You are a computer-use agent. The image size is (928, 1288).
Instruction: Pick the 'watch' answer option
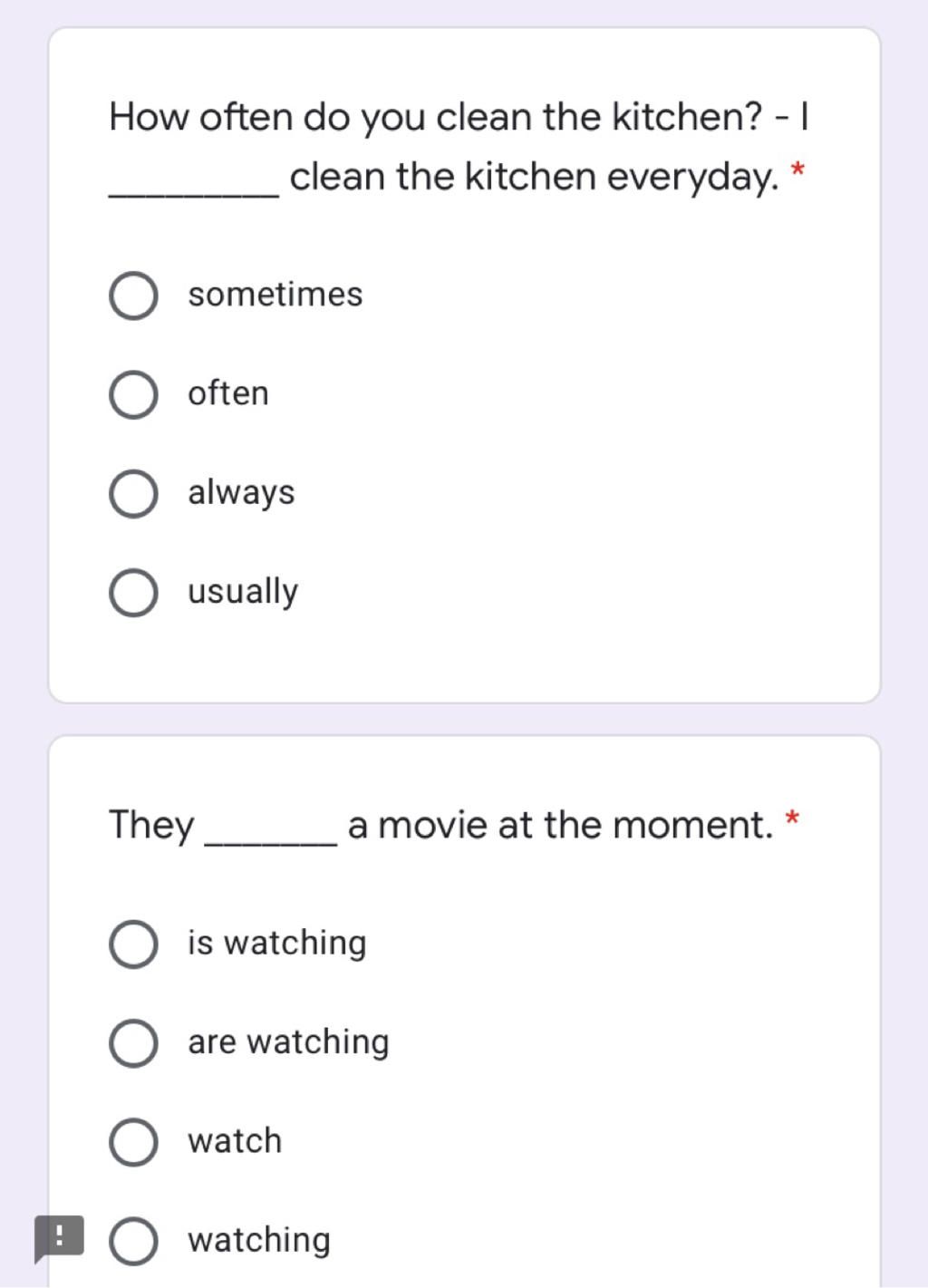[x=133, y=1141]
